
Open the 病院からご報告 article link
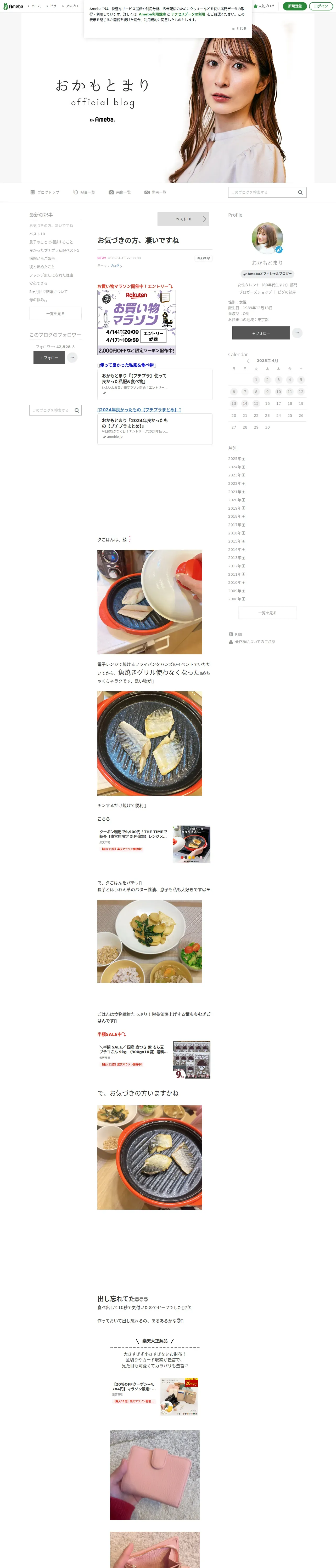(x=42, y=259)
